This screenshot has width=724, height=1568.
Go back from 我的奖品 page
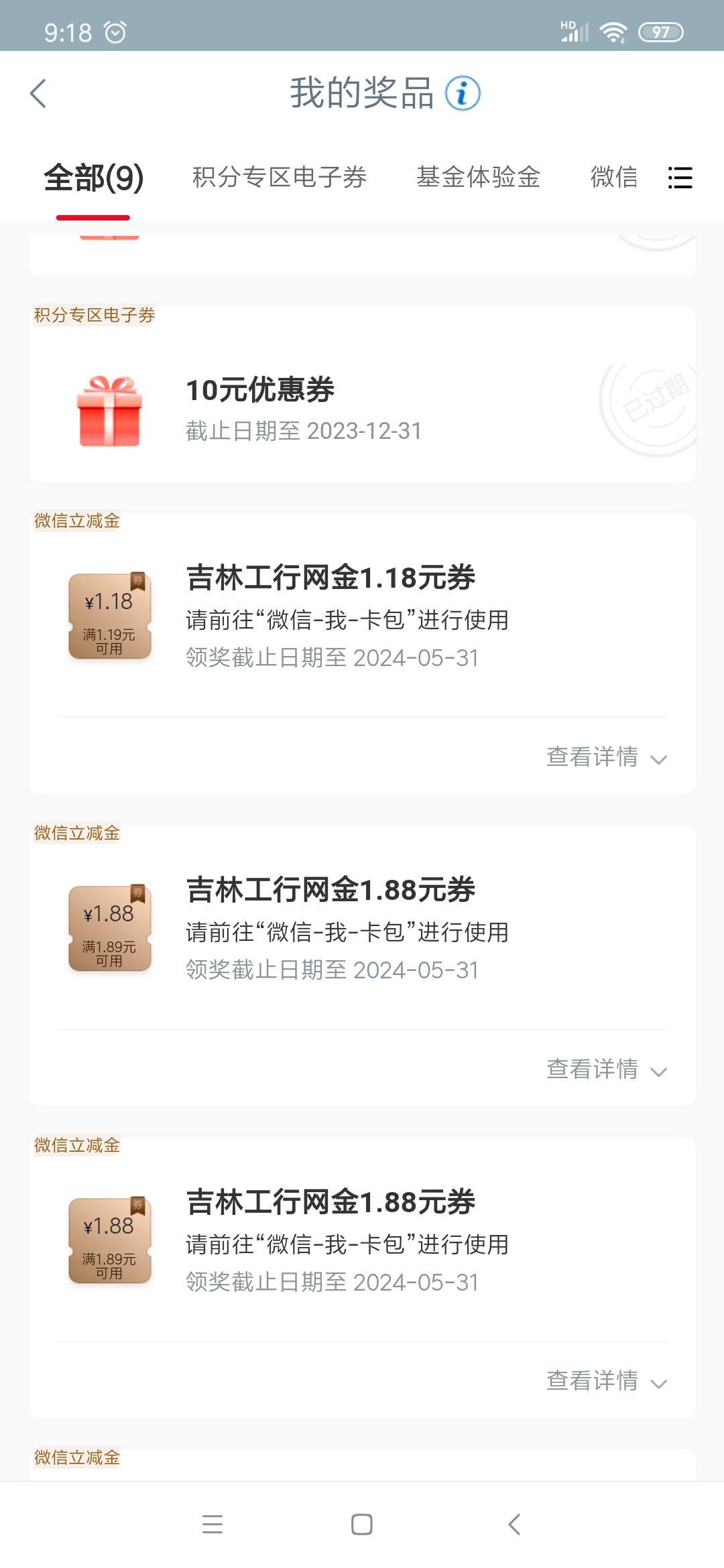coord(38,93)
